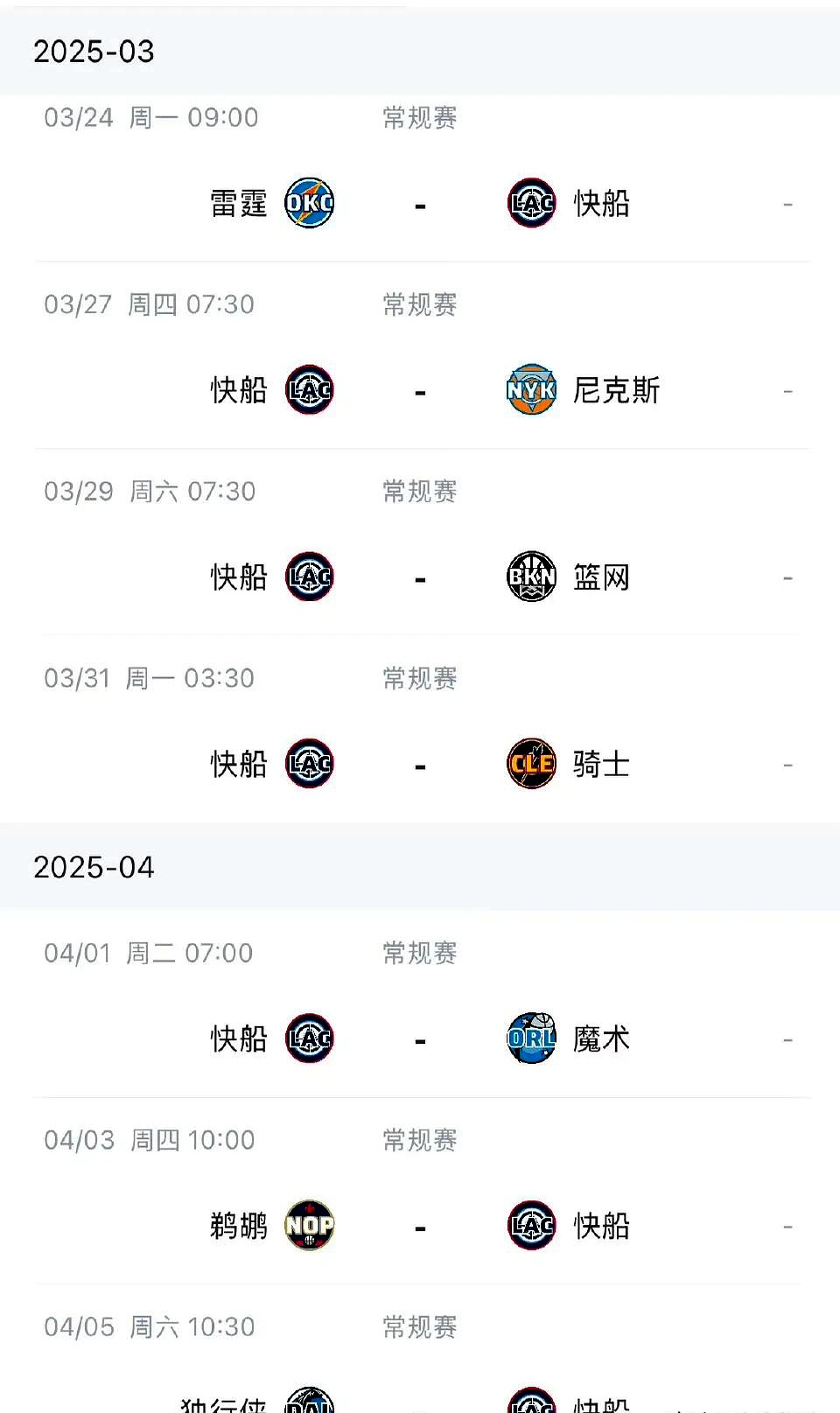This screenshot has height=1413, width=840.
Task: Select the 常规赛 label on 03/27 game
Action: pos(418,305)
